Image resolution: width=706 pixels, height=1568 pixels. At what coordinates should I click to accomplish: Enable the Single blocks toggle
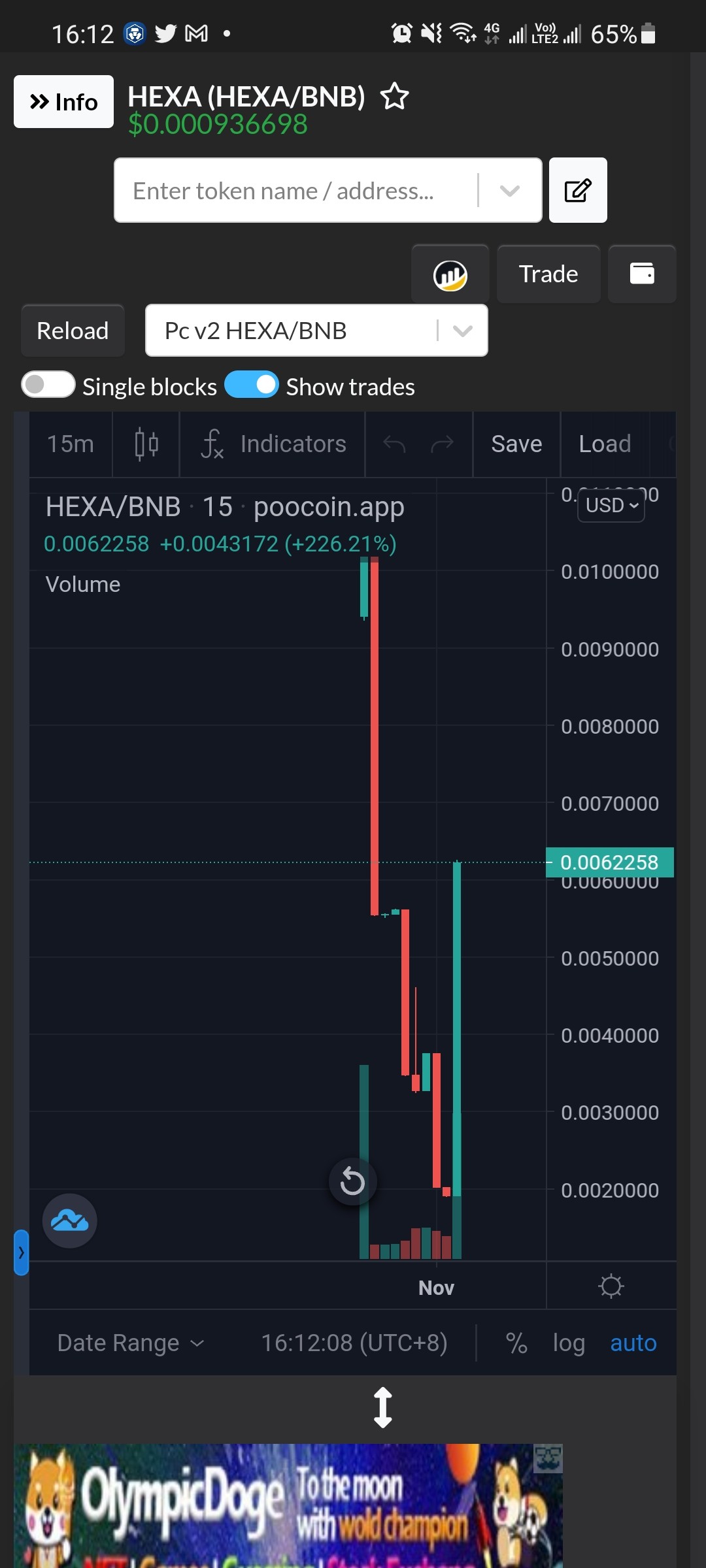click(x=48, y=385)
